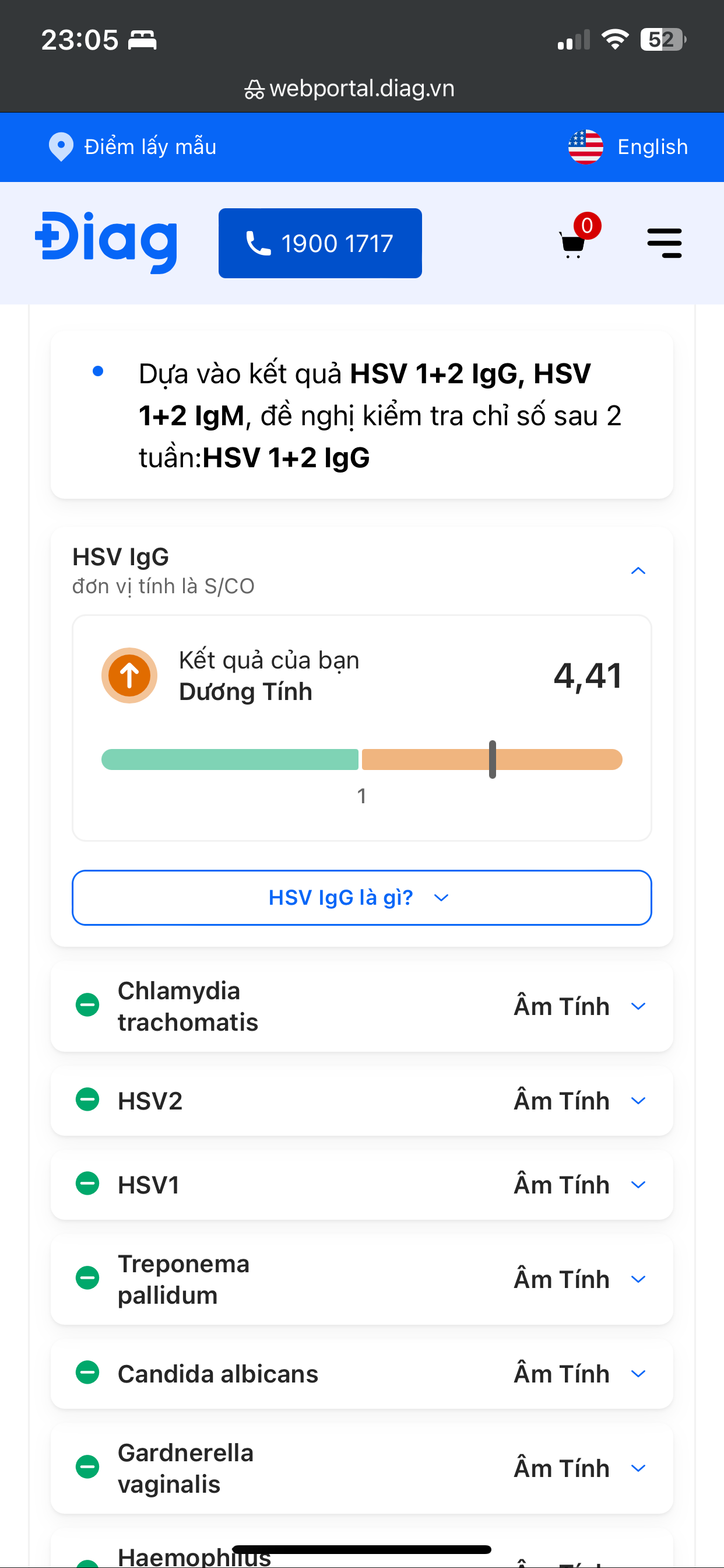Call hotline 1900 1717
724x1568 pixels.
point(320,243)
